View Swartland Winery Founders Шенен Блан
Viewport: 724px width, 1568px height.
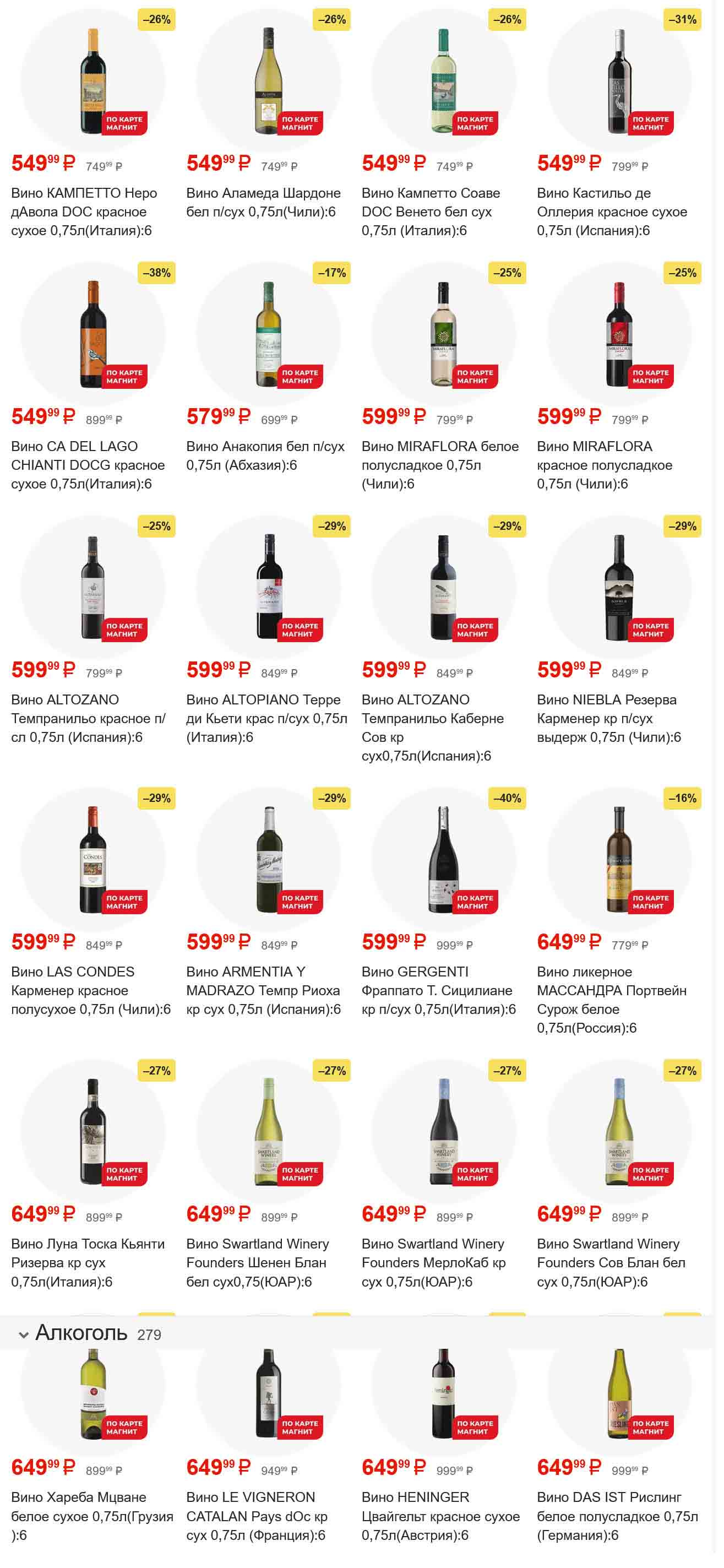(268, 1132)
